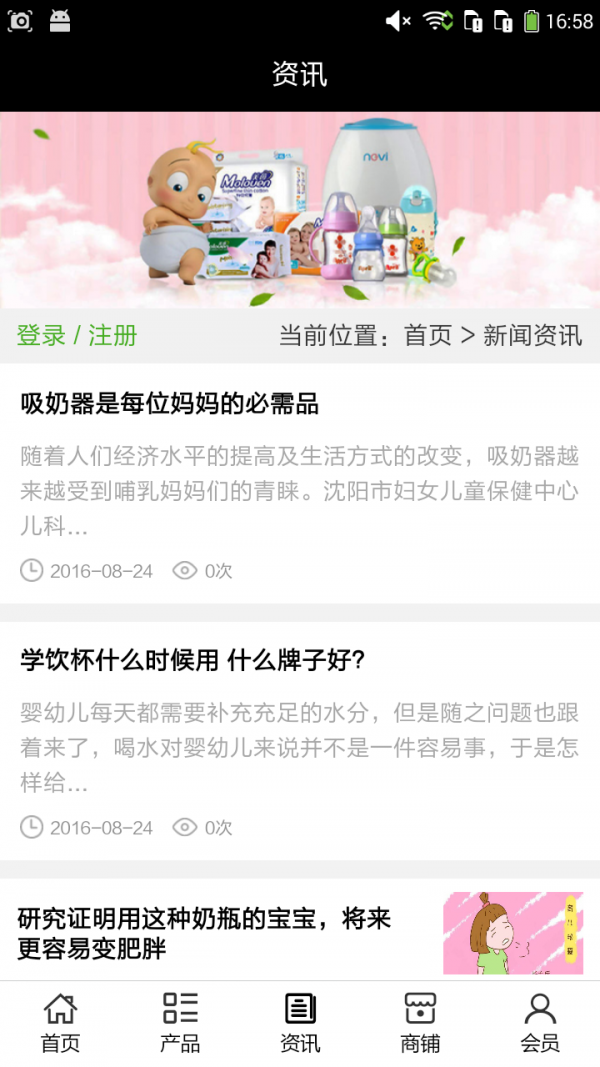Switch to the 产品 tab
The height and width of the screenshot is (1067, 600).
point(180,1023)
